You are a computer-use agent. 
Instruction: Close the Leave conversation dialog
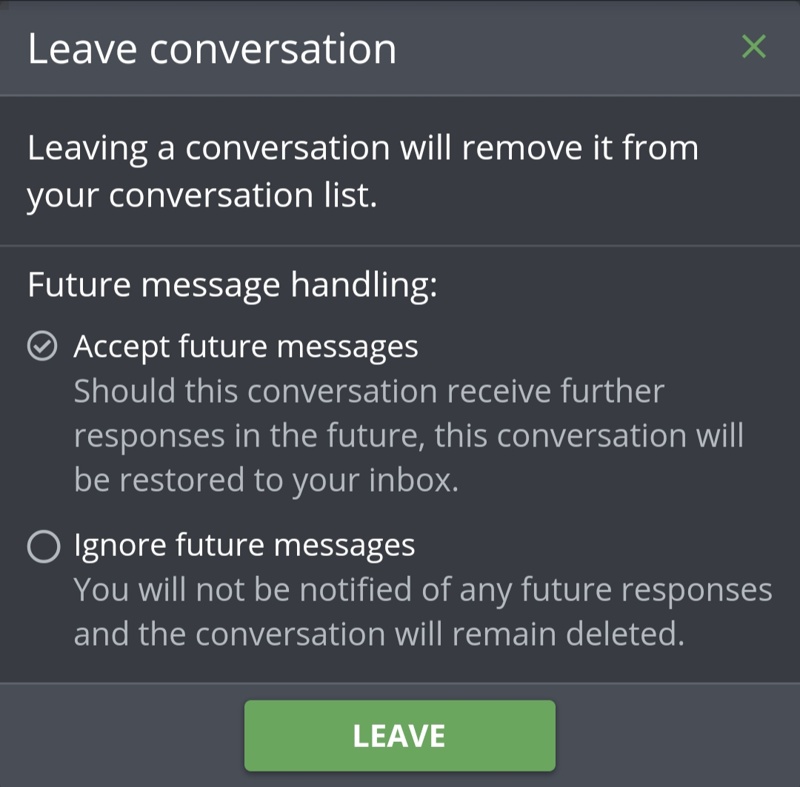pos(754,47)
